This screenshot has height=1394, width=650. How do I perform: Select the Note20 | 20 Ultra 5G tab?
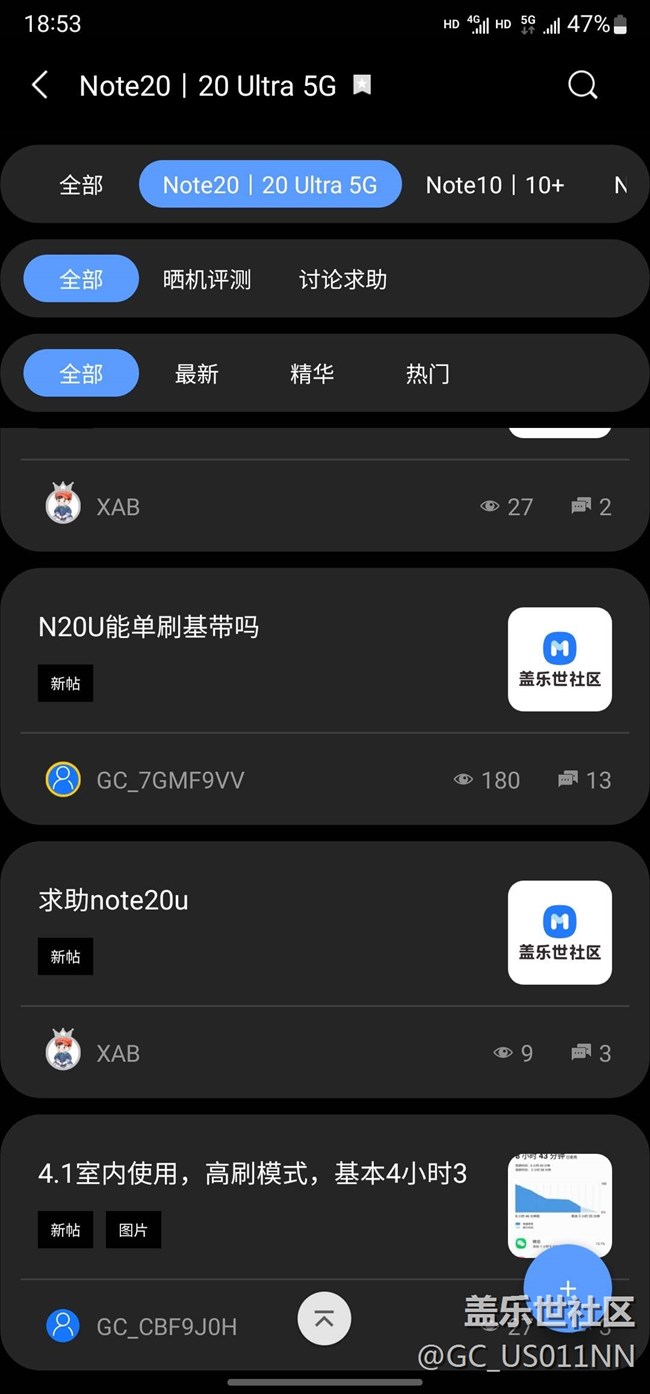(270, 185)
